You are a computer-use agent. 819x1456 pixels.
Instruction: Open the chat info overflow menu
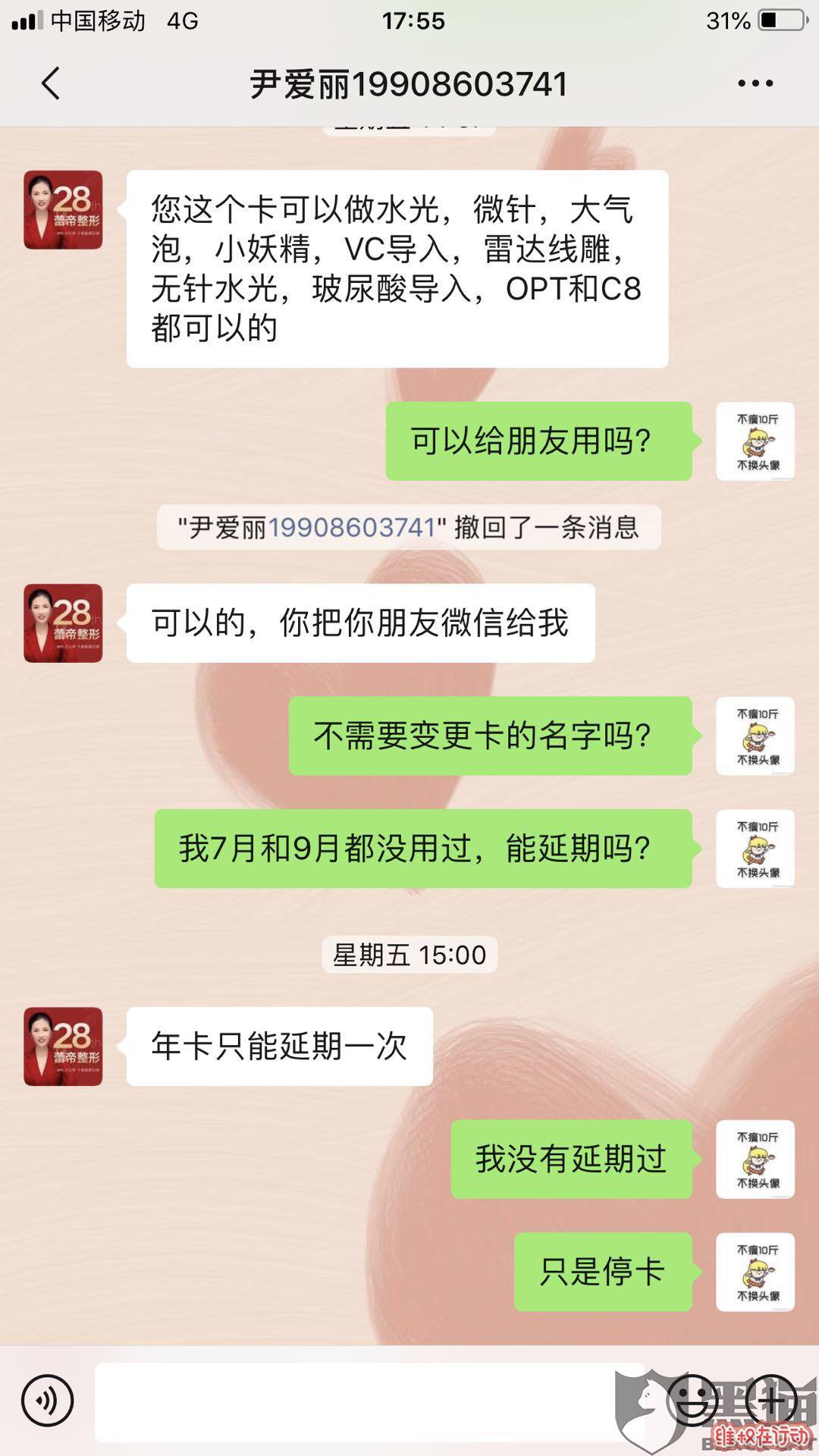[x=755, y=83]
